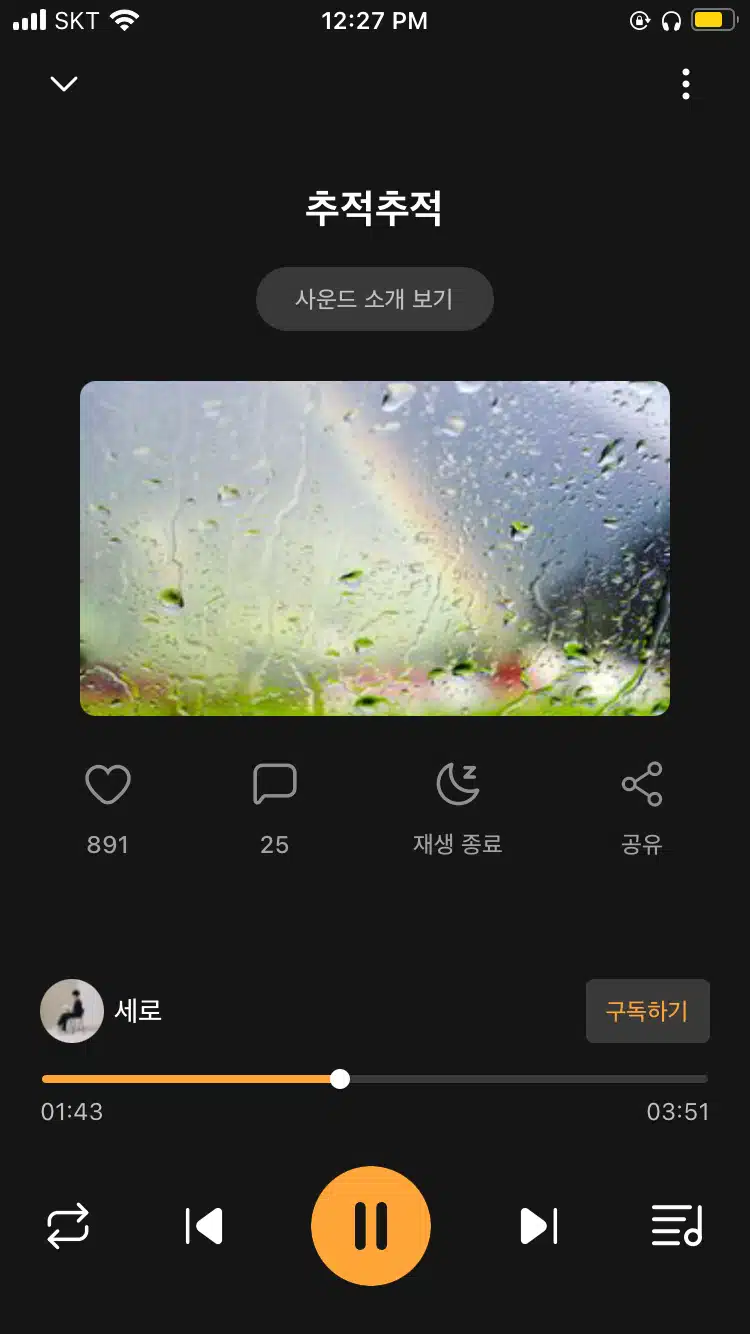Image resolution: width=750 pixels, height=1334 pixels.
Task: Skip to the previous track
Action: 204,1226
